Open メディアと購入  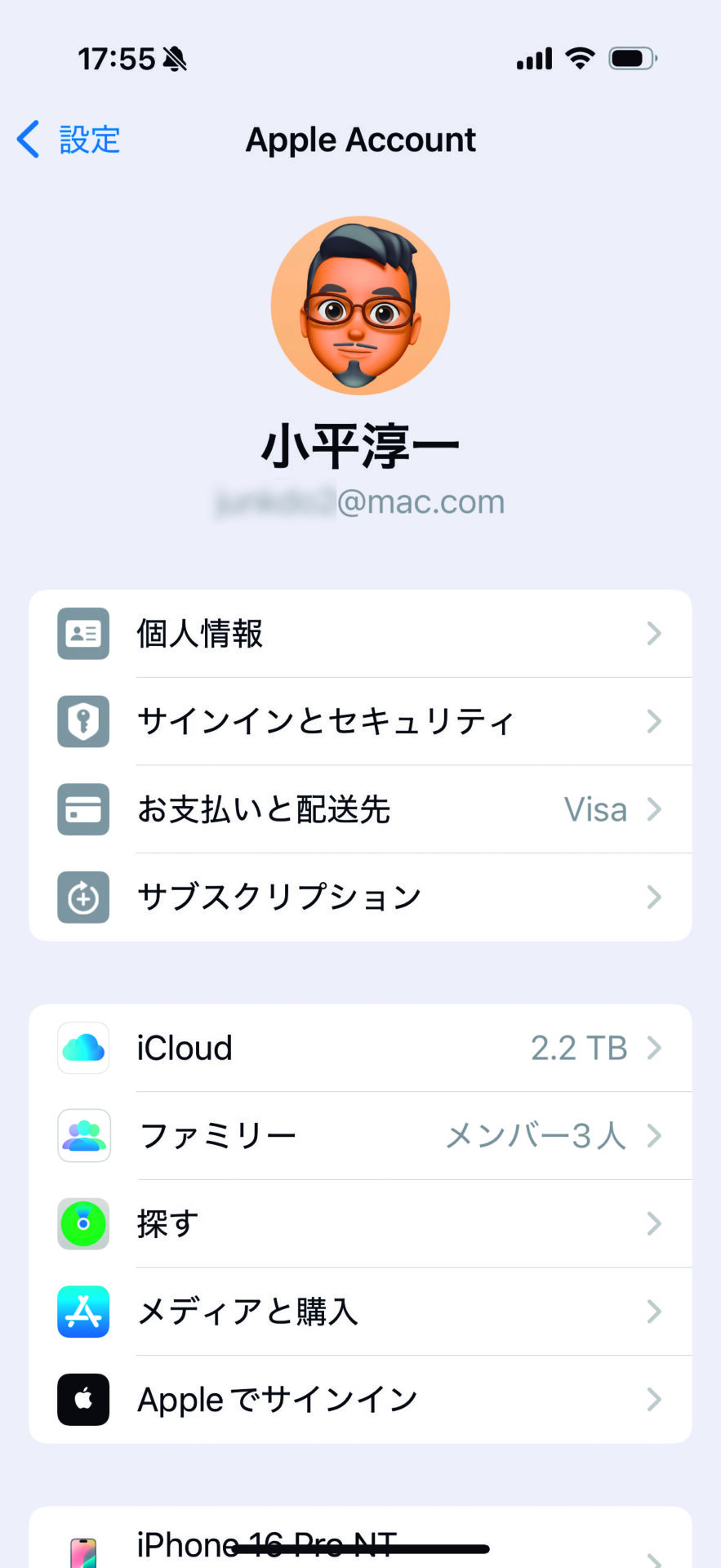[x=360, y=1312]
